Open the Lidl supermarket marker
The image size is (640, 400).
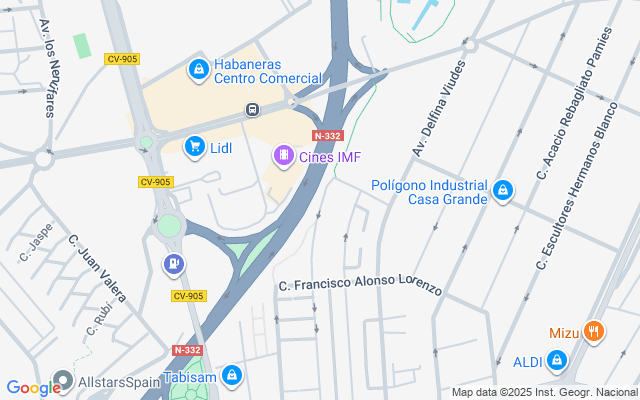tap(195, 148)
